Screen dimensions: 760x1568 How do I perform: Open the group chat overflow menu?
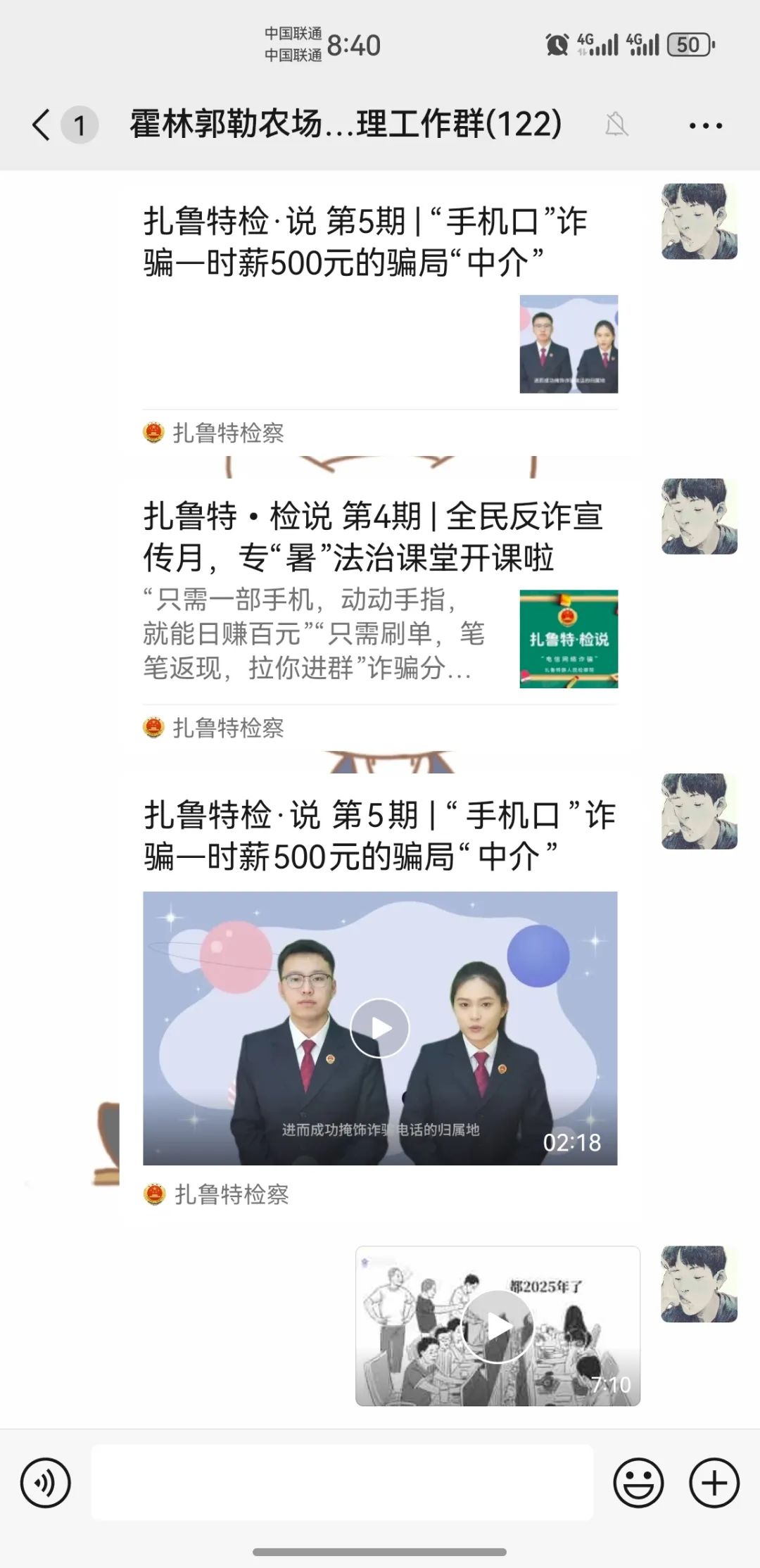[x=705, y=126]
